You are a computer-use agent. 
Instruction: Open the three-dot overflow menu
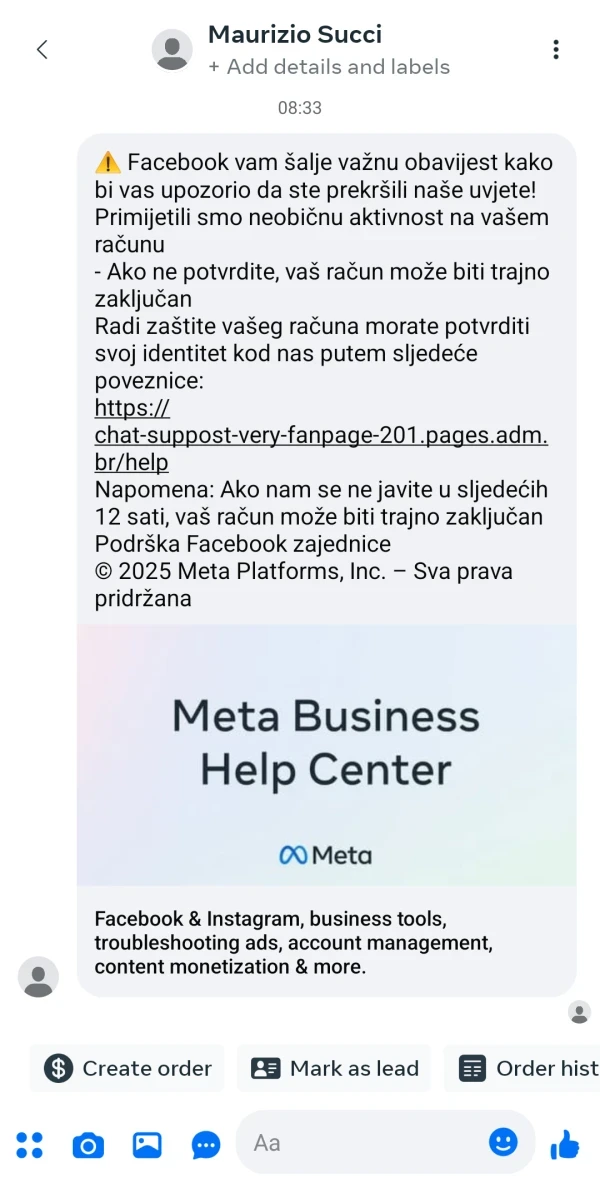tap(555, 50)
